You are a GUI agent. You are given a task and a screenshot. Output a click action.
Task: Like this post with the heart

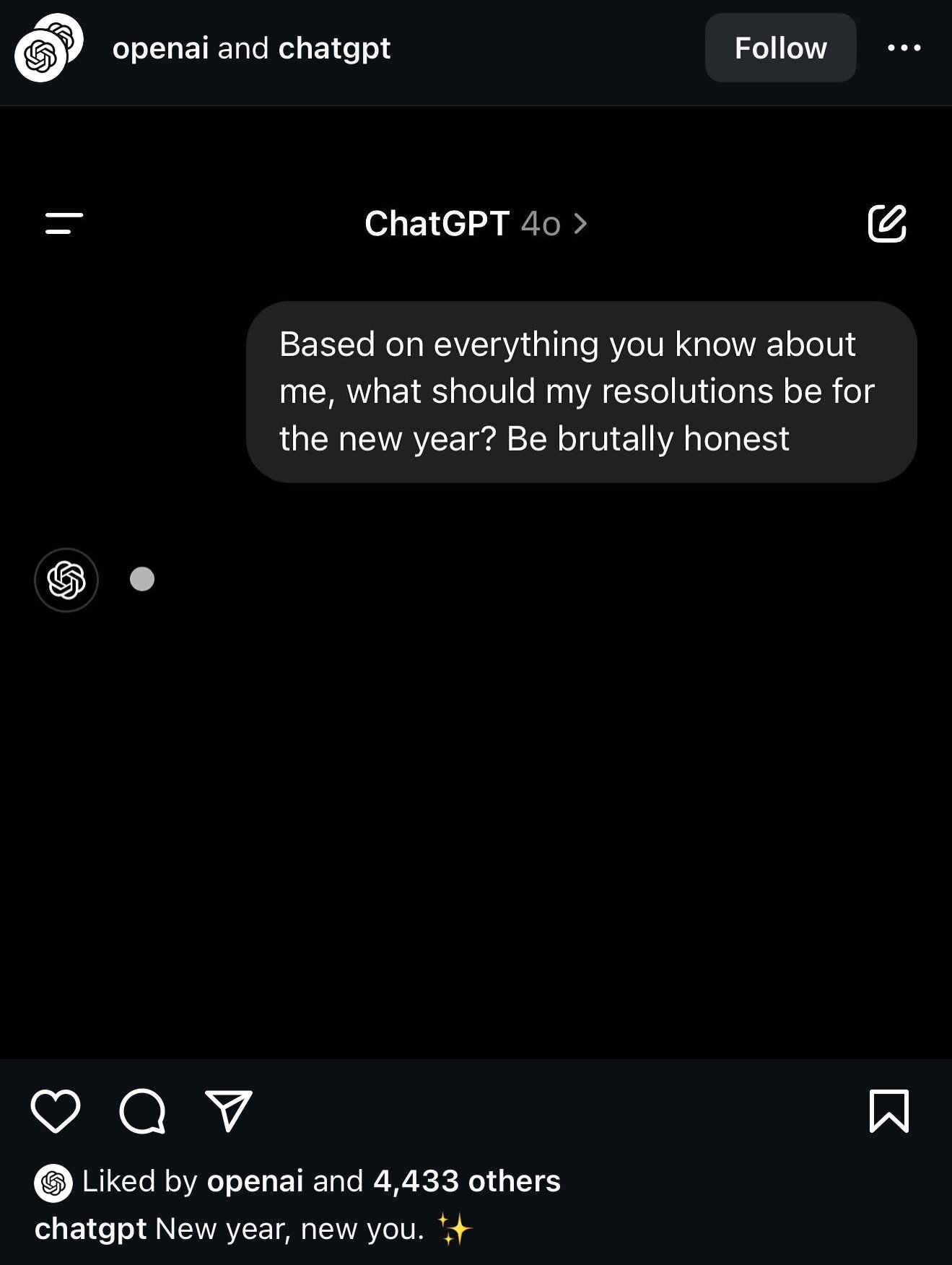pos(56,1110)
